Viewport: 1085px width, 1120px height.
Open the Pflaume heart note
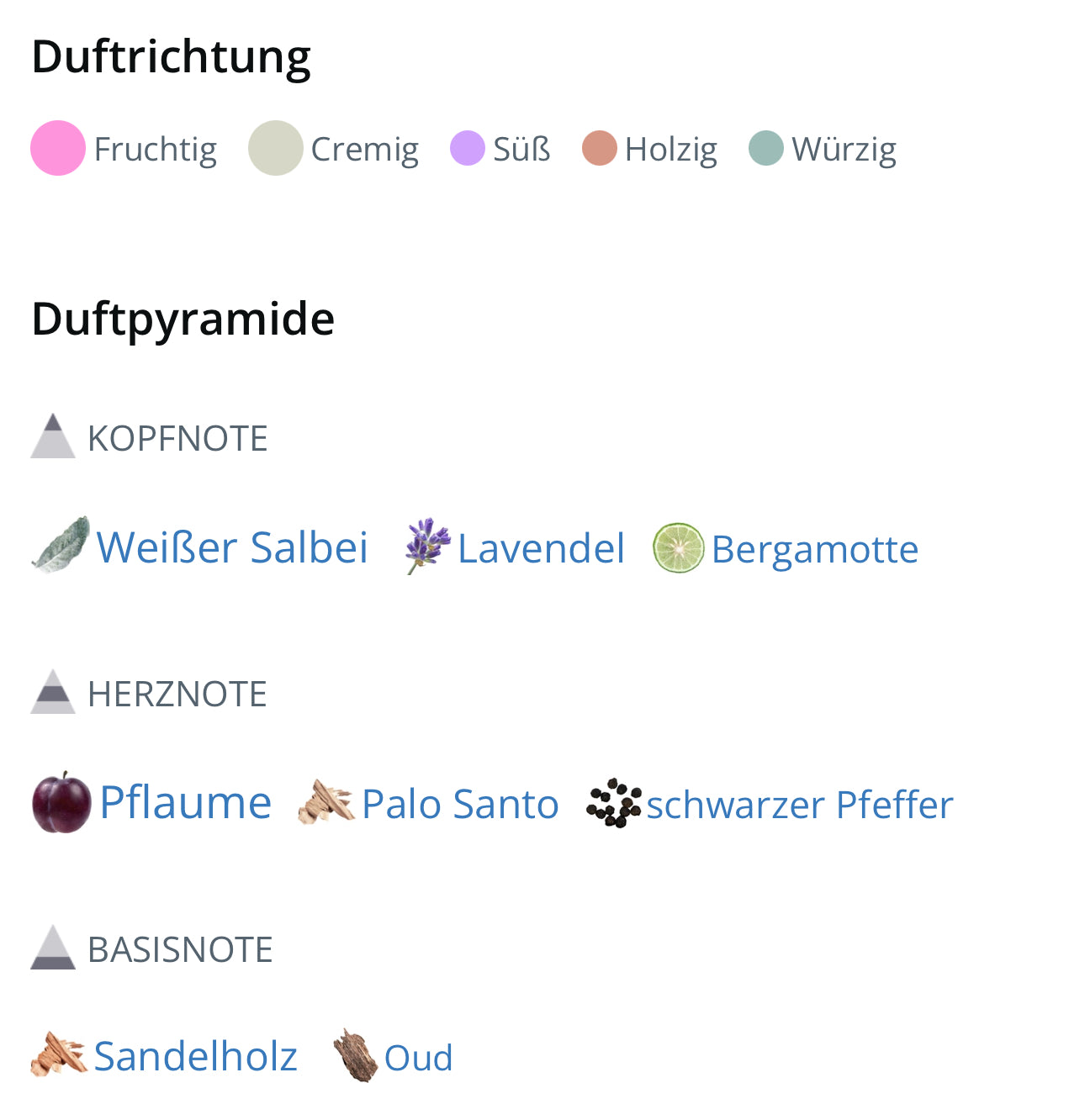(185, 802)
